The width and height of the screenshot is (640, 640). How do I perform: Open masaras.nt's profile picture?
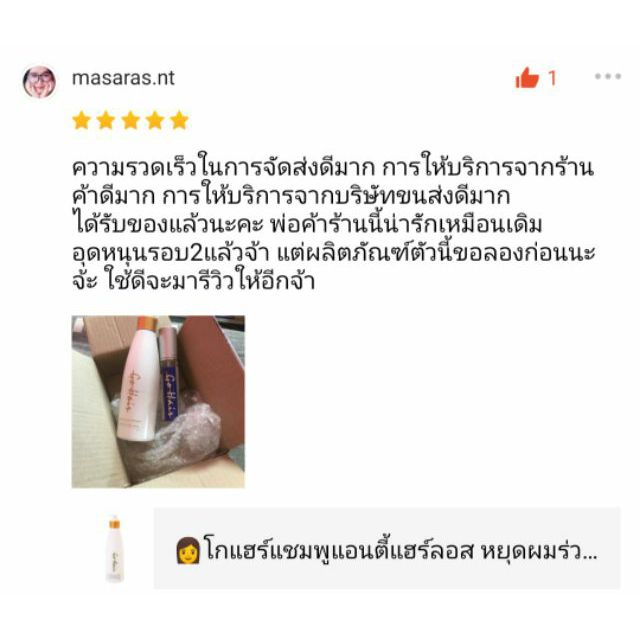coord(39,82)
